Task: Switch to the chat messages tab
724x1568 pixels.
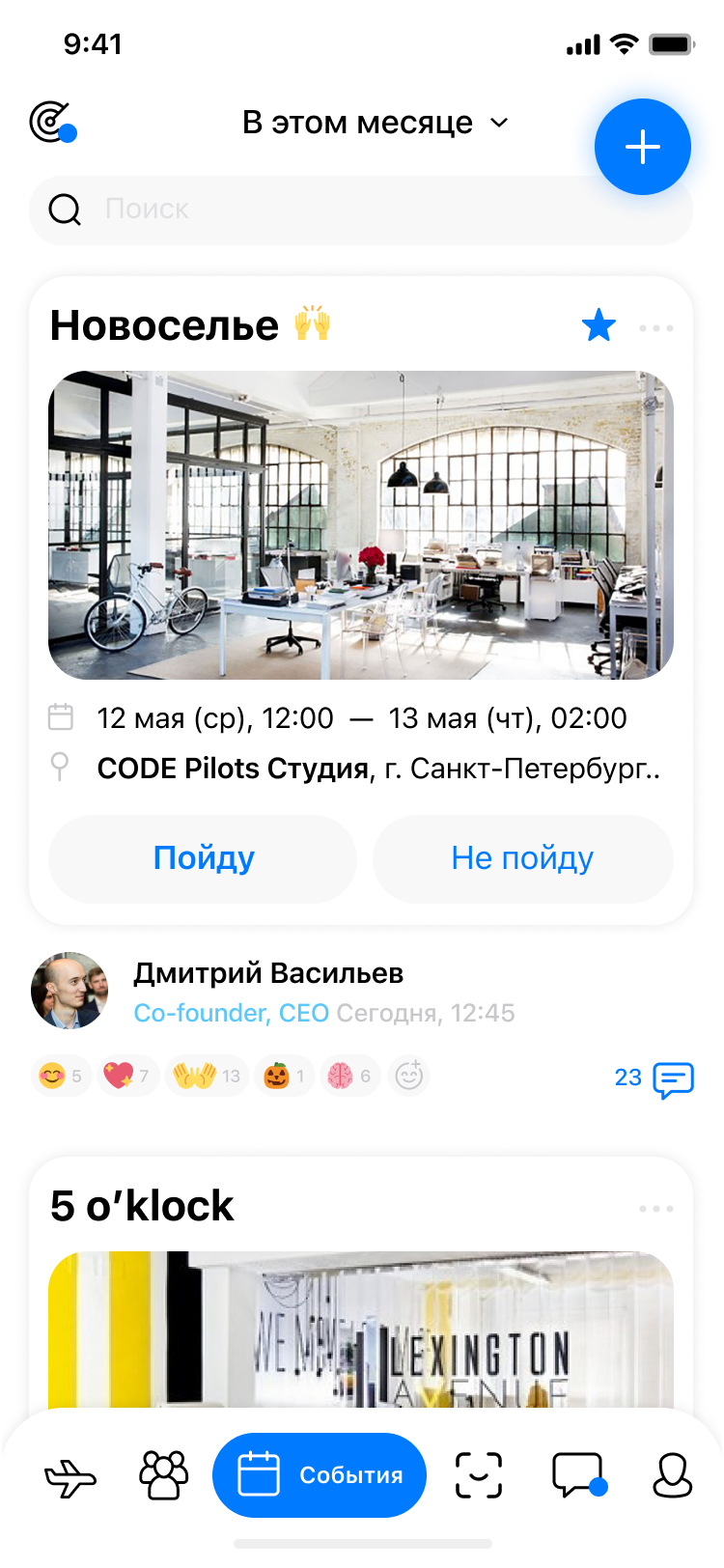Action: (x=578, y=1476)
